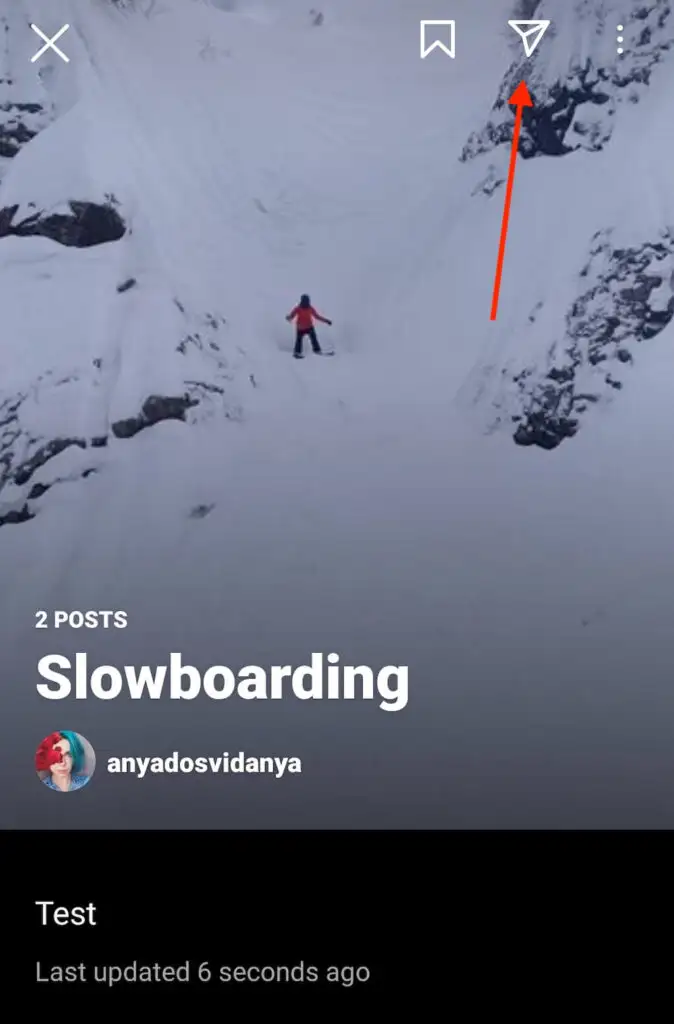The height and width of the screenshot is (1024, 674).
Task: Share the guide via the paper plane icon
Action: pyautogui.click(x=529, y=39)
